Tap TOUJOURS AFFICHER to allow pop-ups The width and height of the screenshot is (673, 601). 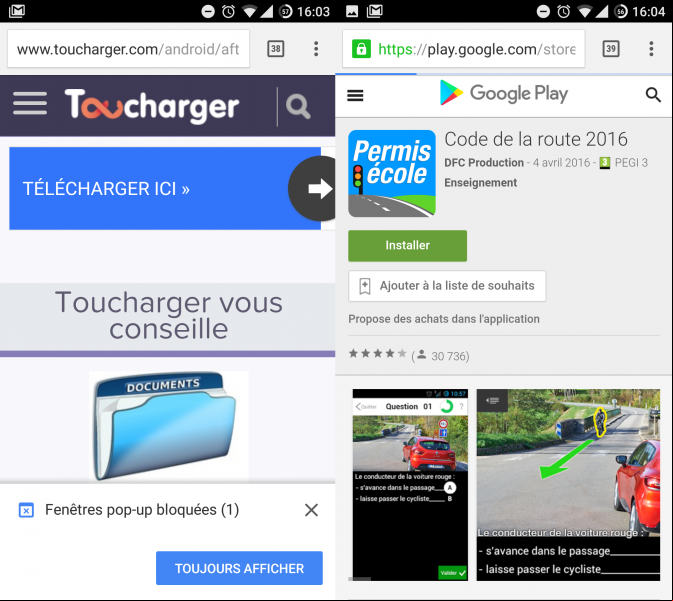239,568
